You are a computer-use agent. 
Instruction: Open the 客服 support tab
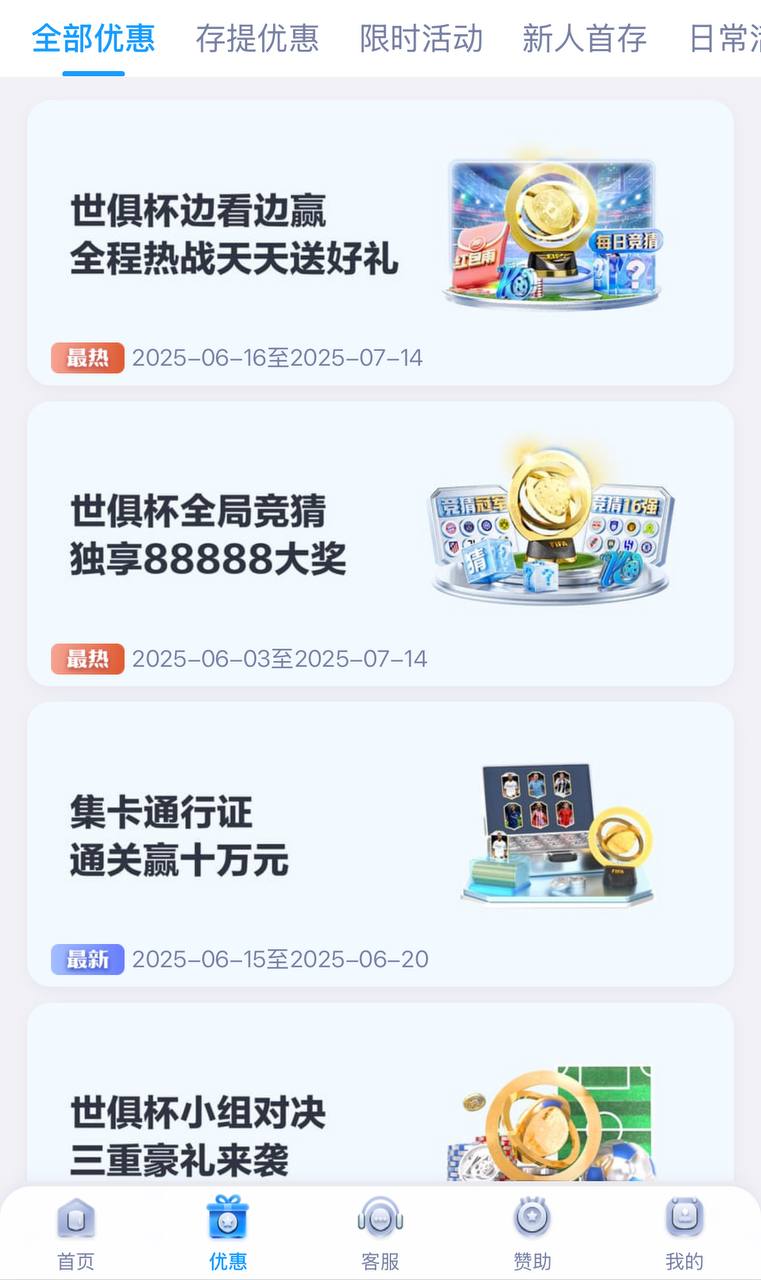coord(380,1232)
